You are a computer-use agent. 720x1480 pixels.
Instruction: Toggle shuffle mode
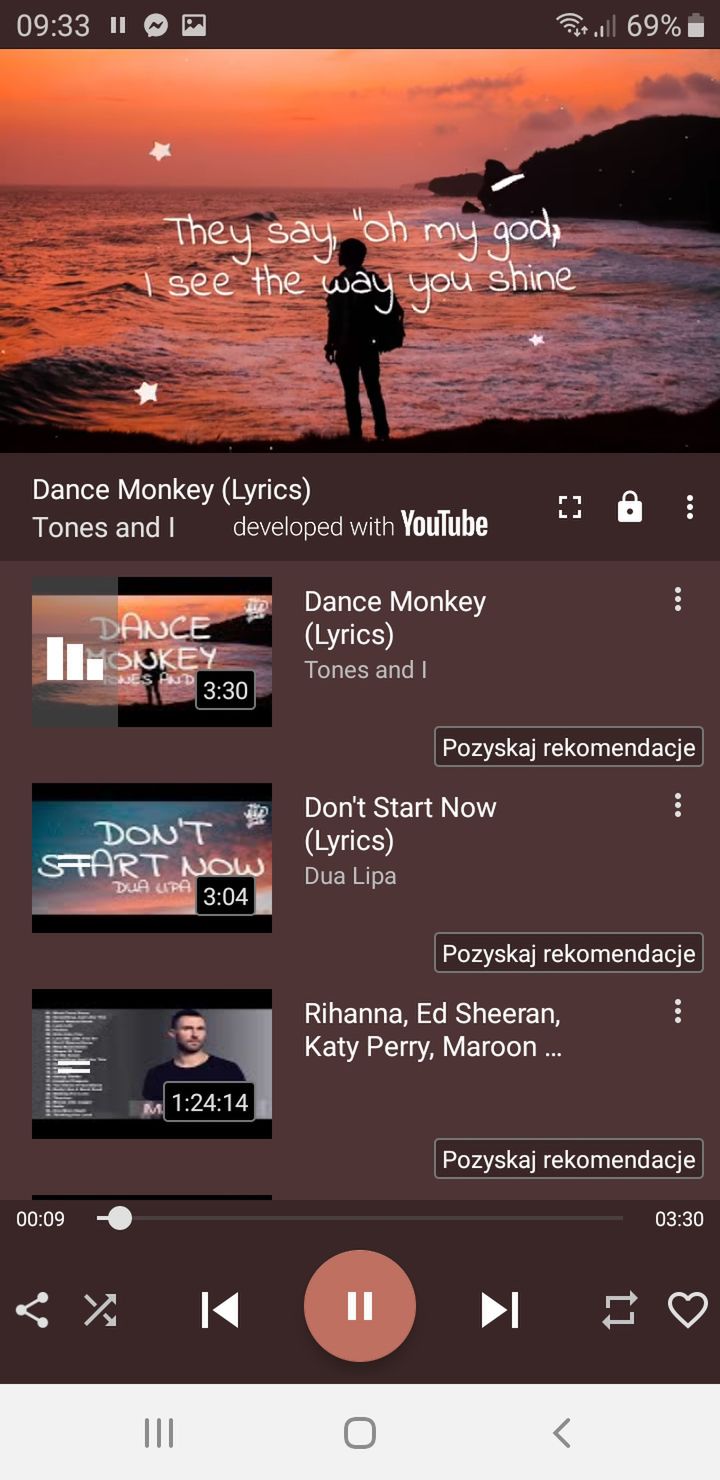[x=100, y=1310]
